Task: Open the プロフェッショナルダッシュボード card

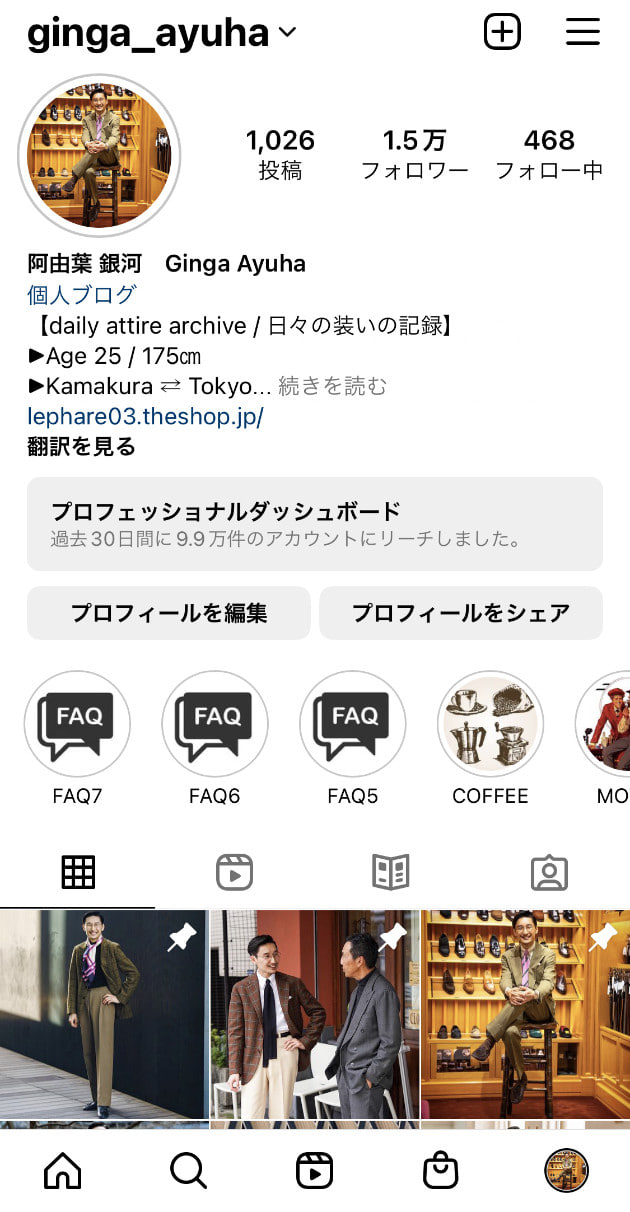Action: coord(314,524)
